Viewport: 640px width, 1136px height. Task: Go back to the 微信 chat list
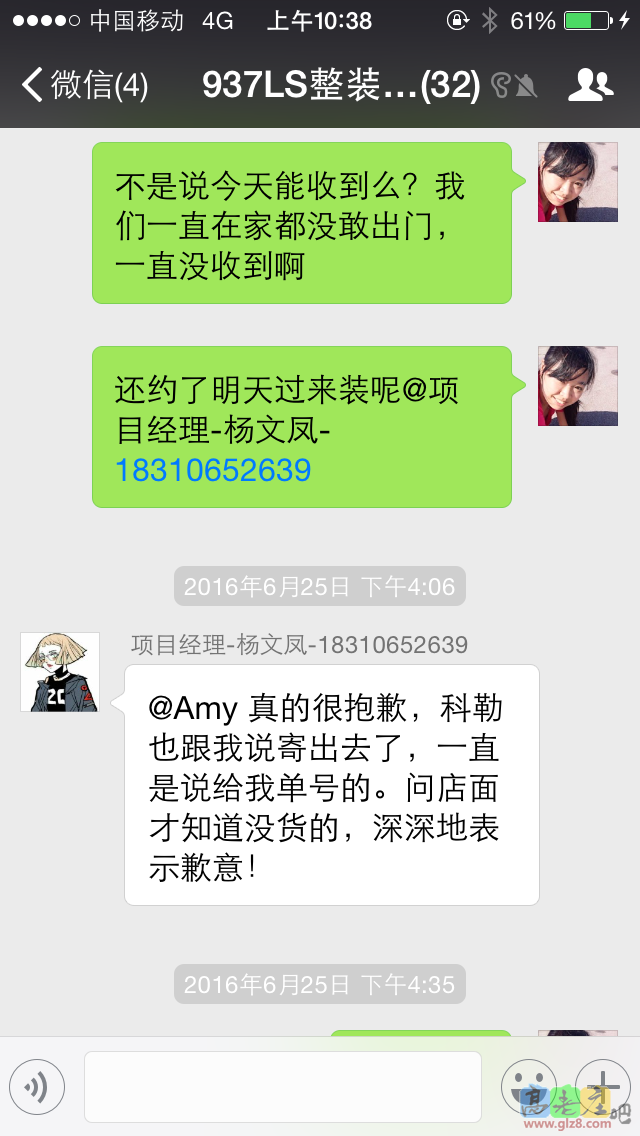coord(85,86)
